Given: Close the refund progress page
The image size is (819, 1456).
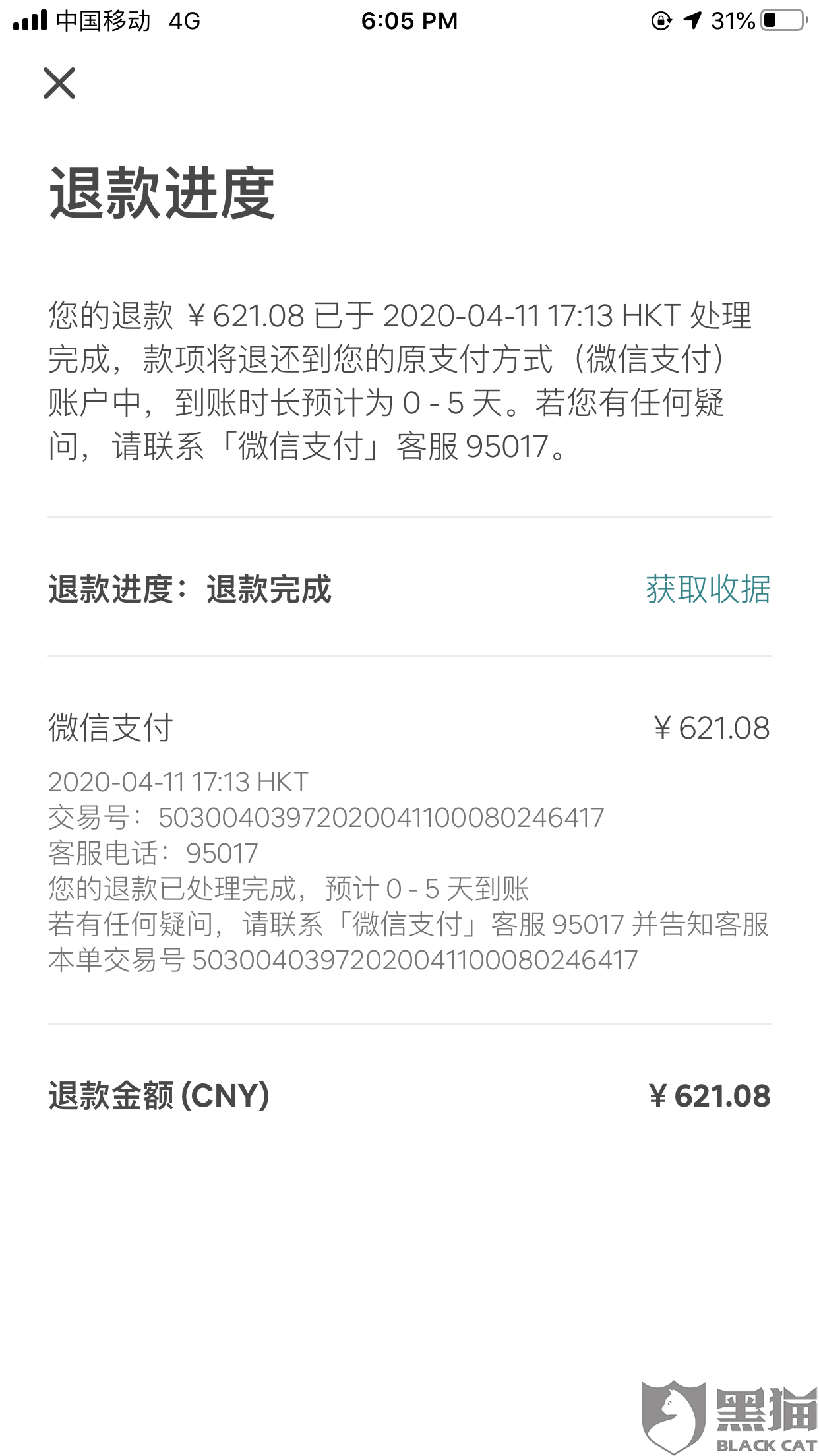Looking at the screenshot, I should pos(59,83).
